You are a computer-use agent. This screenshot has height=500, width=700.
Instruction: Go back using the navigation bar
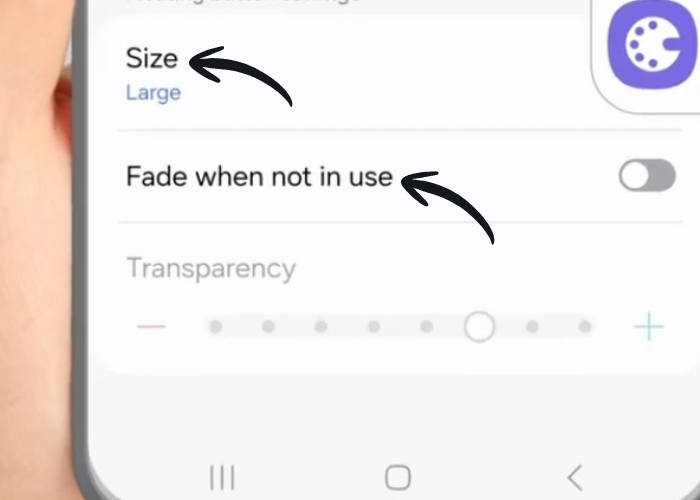coord(574,476)
